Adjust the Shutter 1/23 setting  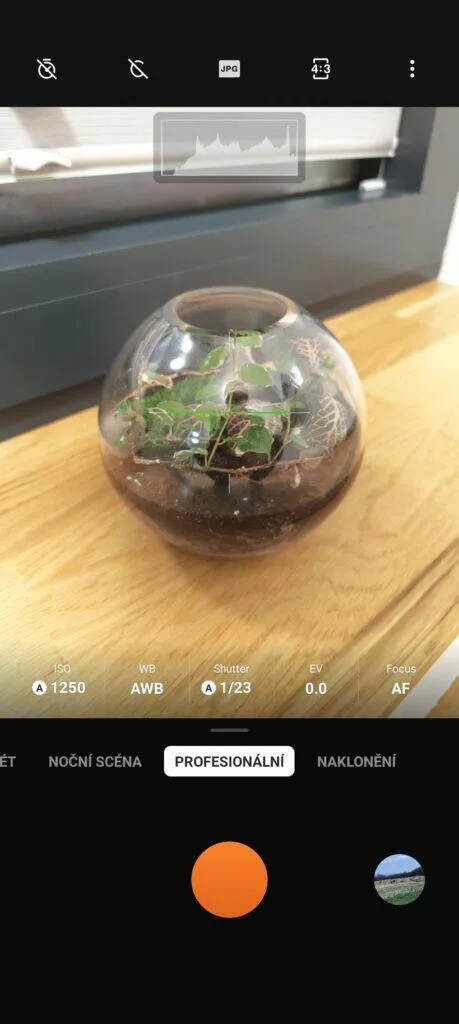pos(227,679)
